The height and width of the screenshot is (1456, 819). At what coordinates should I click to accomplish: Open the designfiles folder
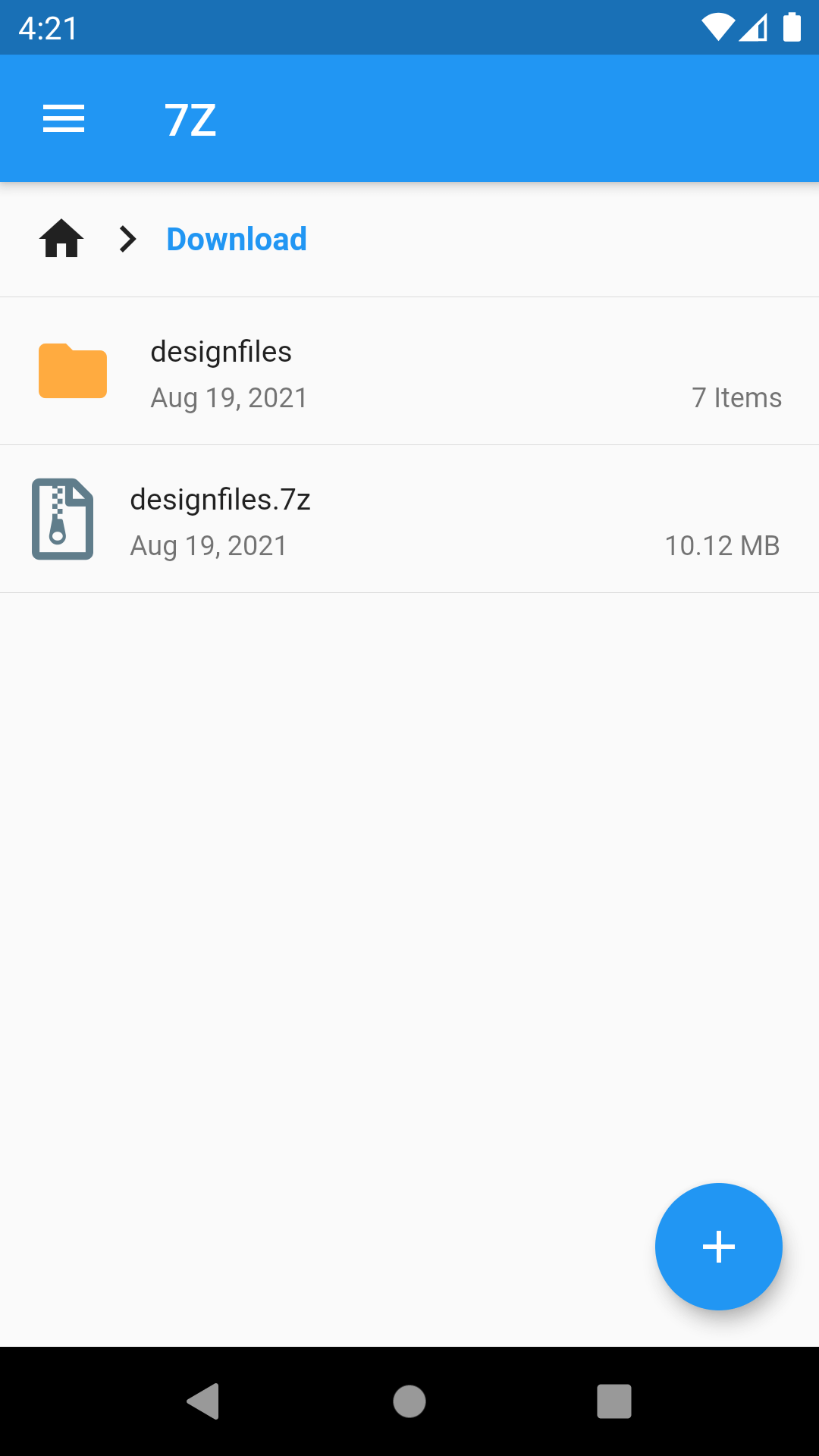click(409, 372)
